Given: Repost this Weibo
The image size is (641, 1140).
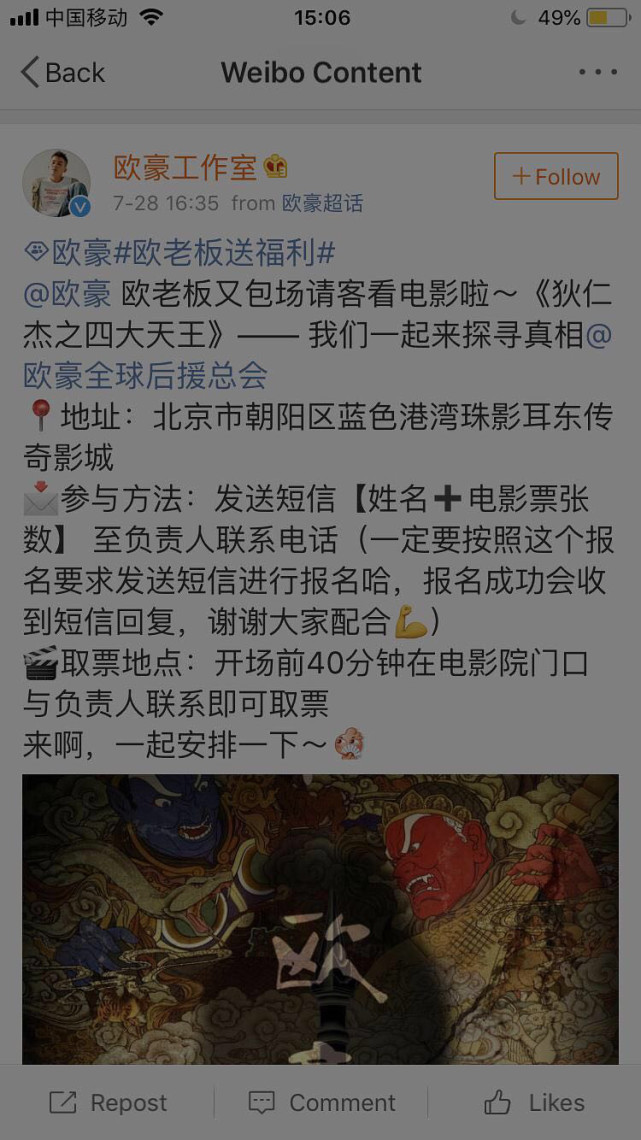Looking at the screenshot, I should pyautogui.click(x=108, y=1103).
